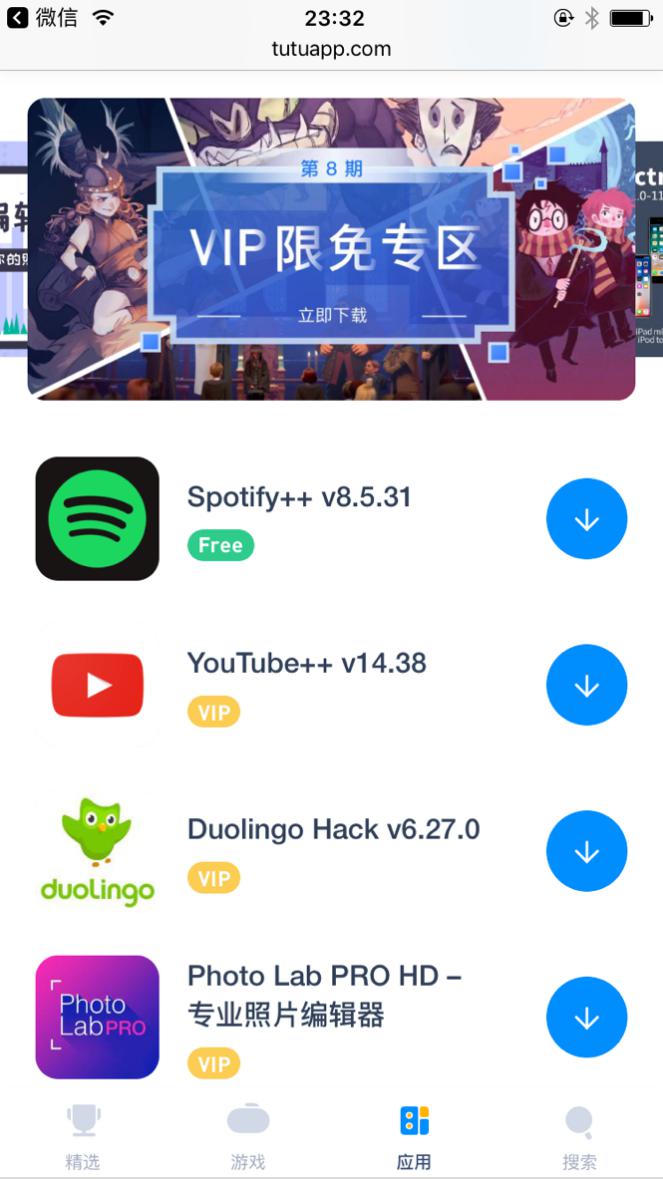Open Duolingo Hack app details
The width and height of the screenshot is (663, 1179).
pyautogui.click(x=333, y=829)
